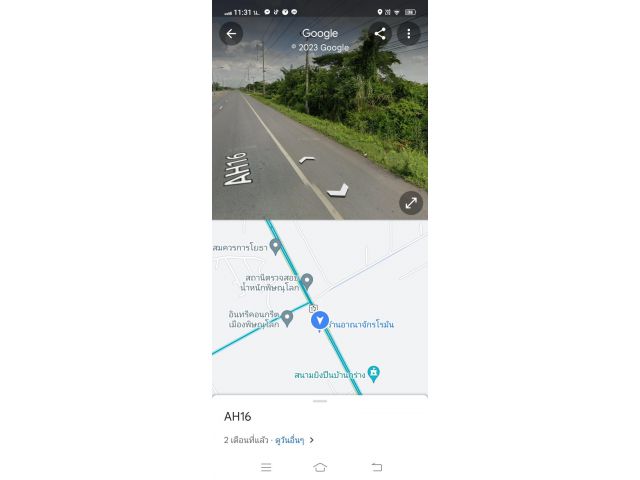The image size is (640, 480).
Task: Open recent apps from the navigation bar
Action: pyautogui.click(x=266, y=467)
